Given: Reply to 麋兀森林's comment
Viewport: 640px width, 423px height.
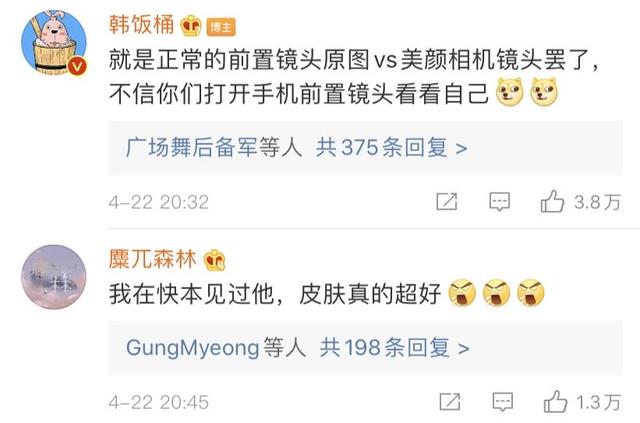Looking at the screenshot, I should (x=499, y=403).
